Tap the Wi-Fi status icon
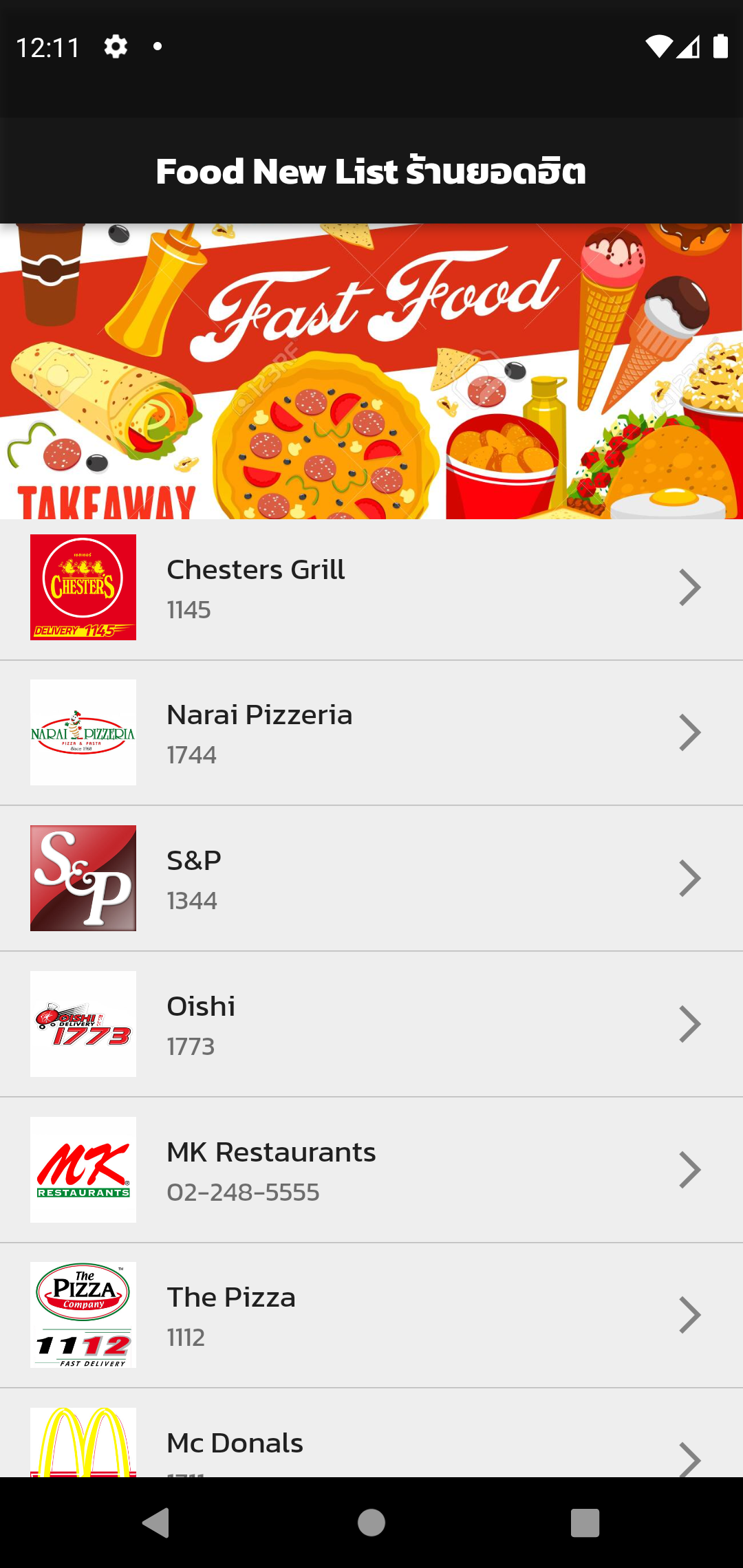Image resolution: width=743 pixels, height=1568 pixels. click(x=659, y=45)
